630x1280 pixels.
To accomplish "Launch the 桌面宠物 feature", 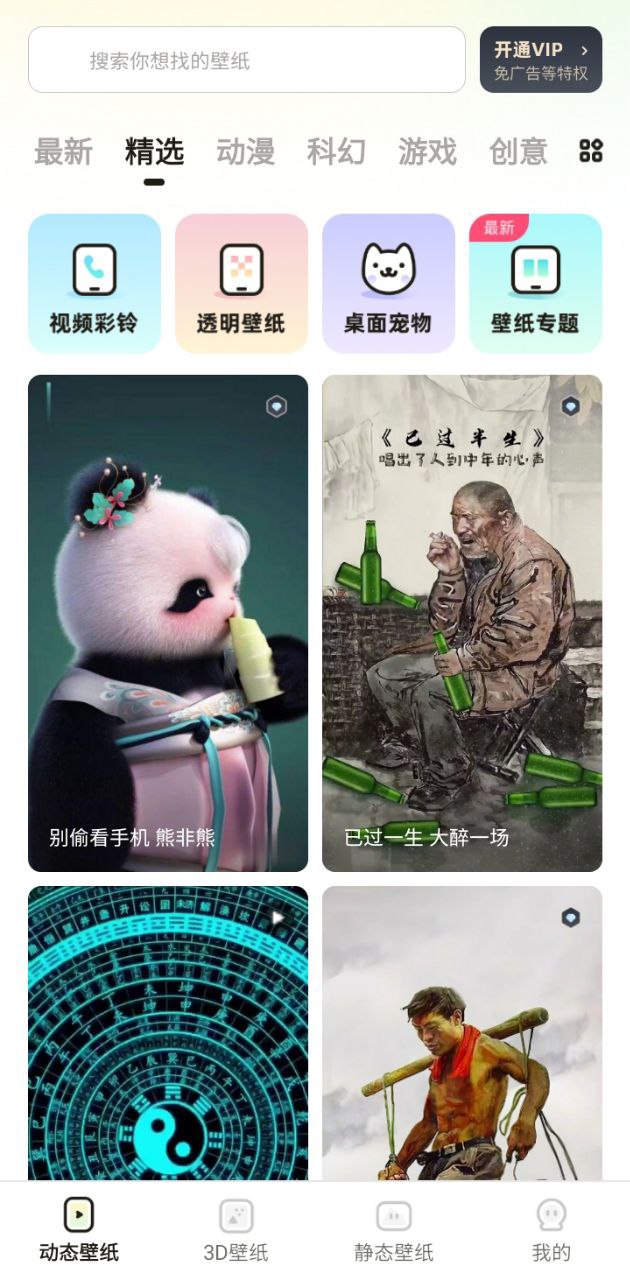I will 388,284.
